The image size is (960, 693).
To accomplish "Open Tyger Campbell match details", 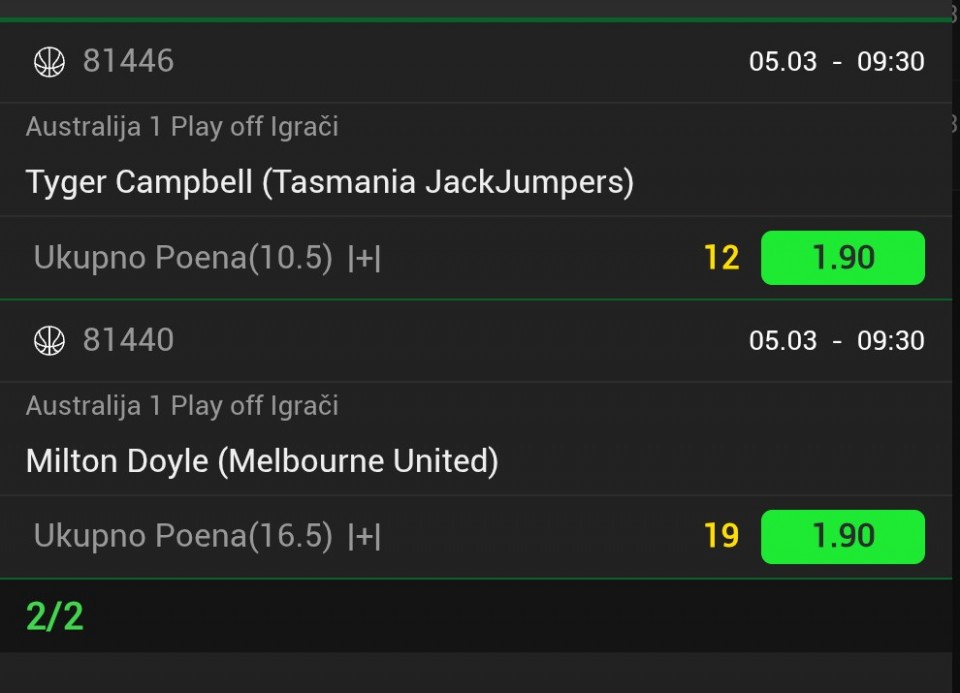I will click(330, 182).
